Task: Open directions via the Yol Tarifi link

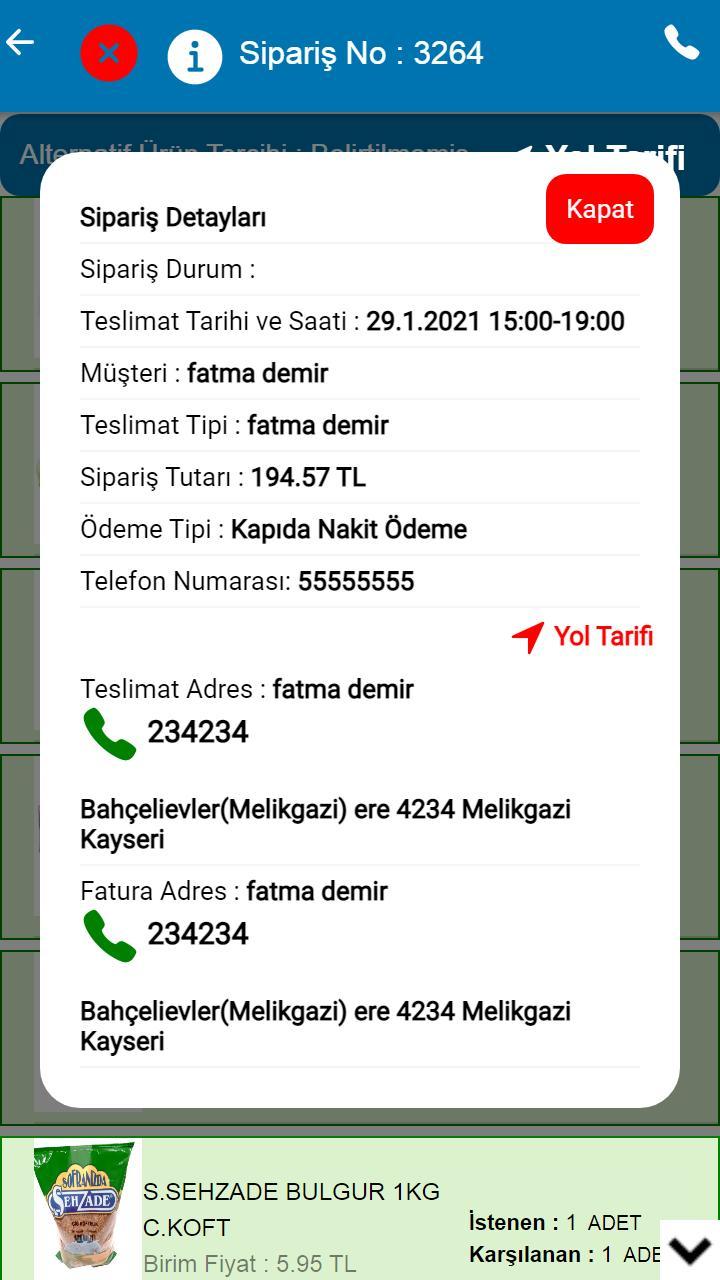Action: (603, 635)
